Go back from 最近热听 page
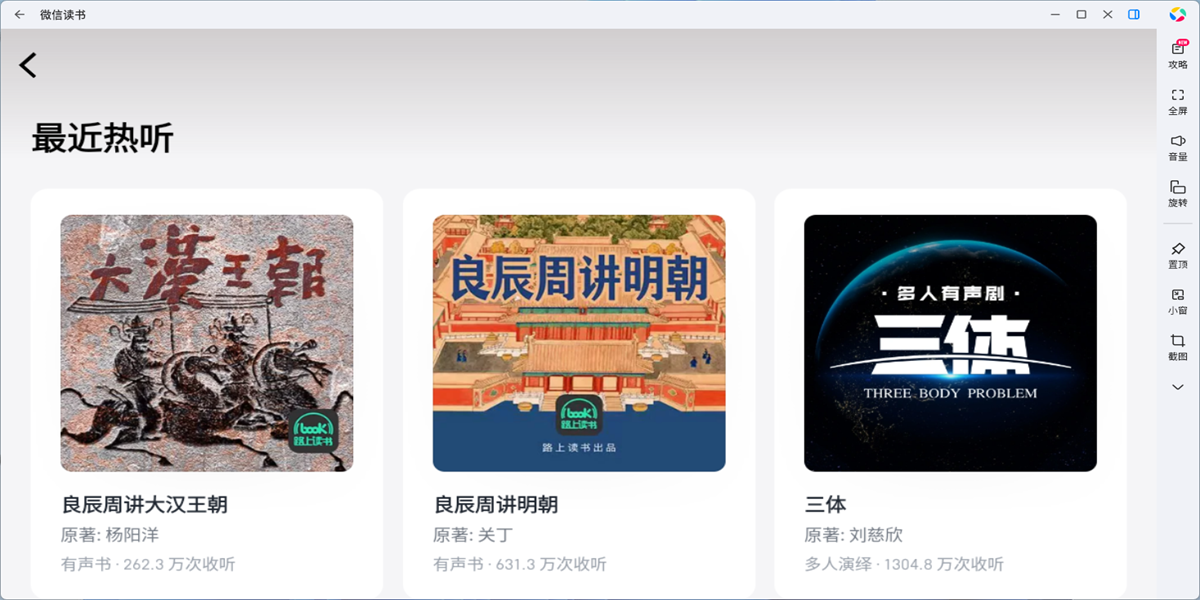 pyautogui.click(x=28, y=66)
